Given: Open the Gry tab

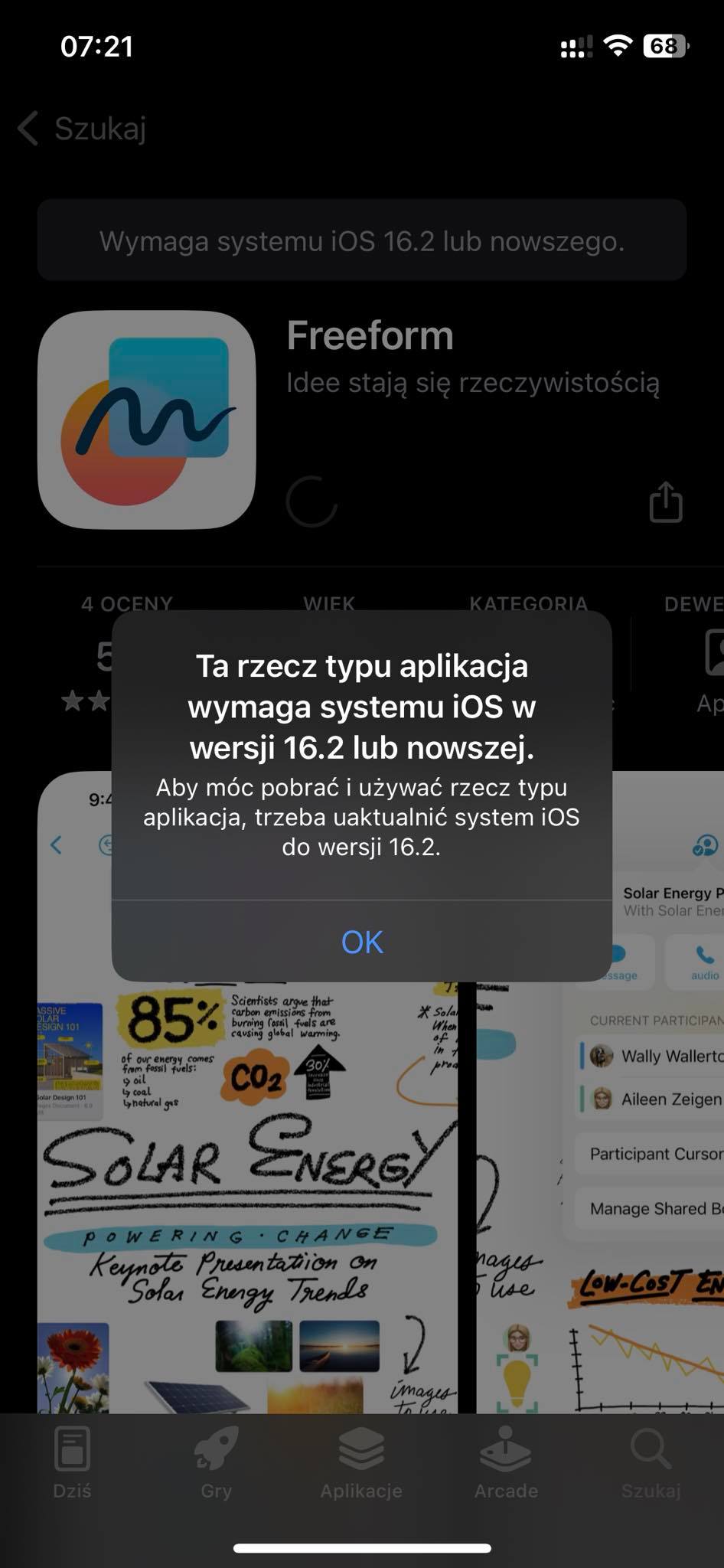Looking at the screenshot, I should (216, 1464).
